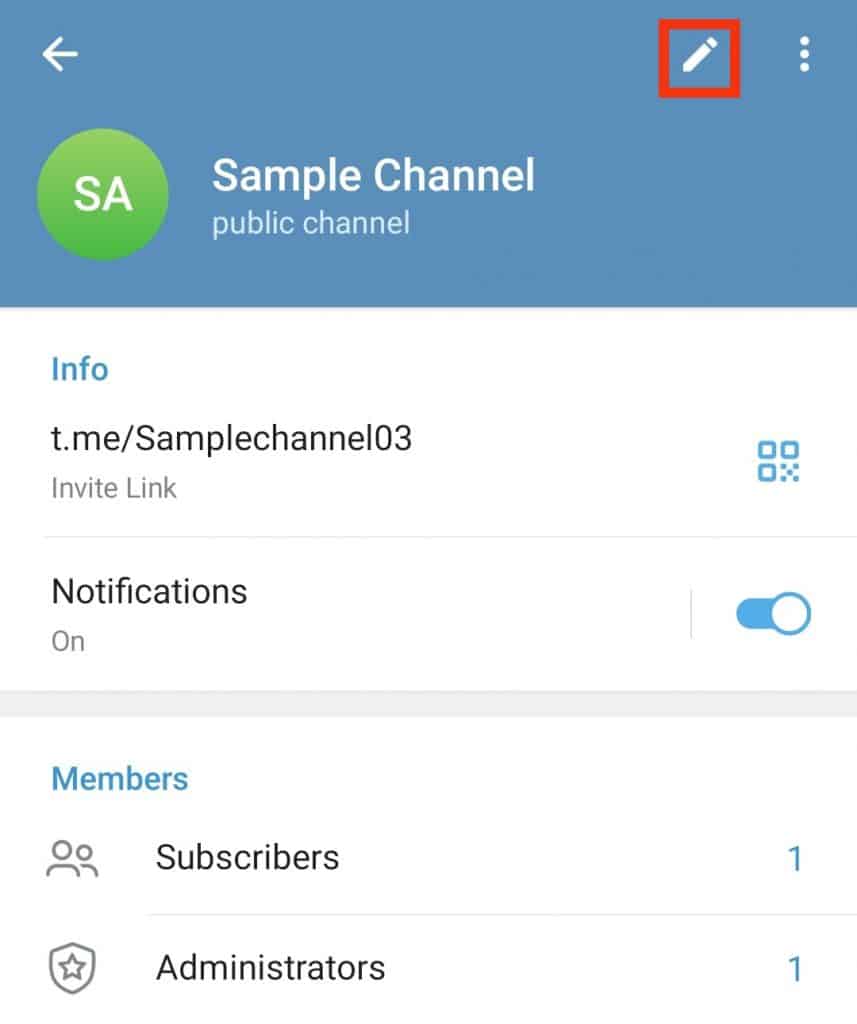Click the back arrow
The width and height of the screenshot is (857, 1024).
coord(60,55)
